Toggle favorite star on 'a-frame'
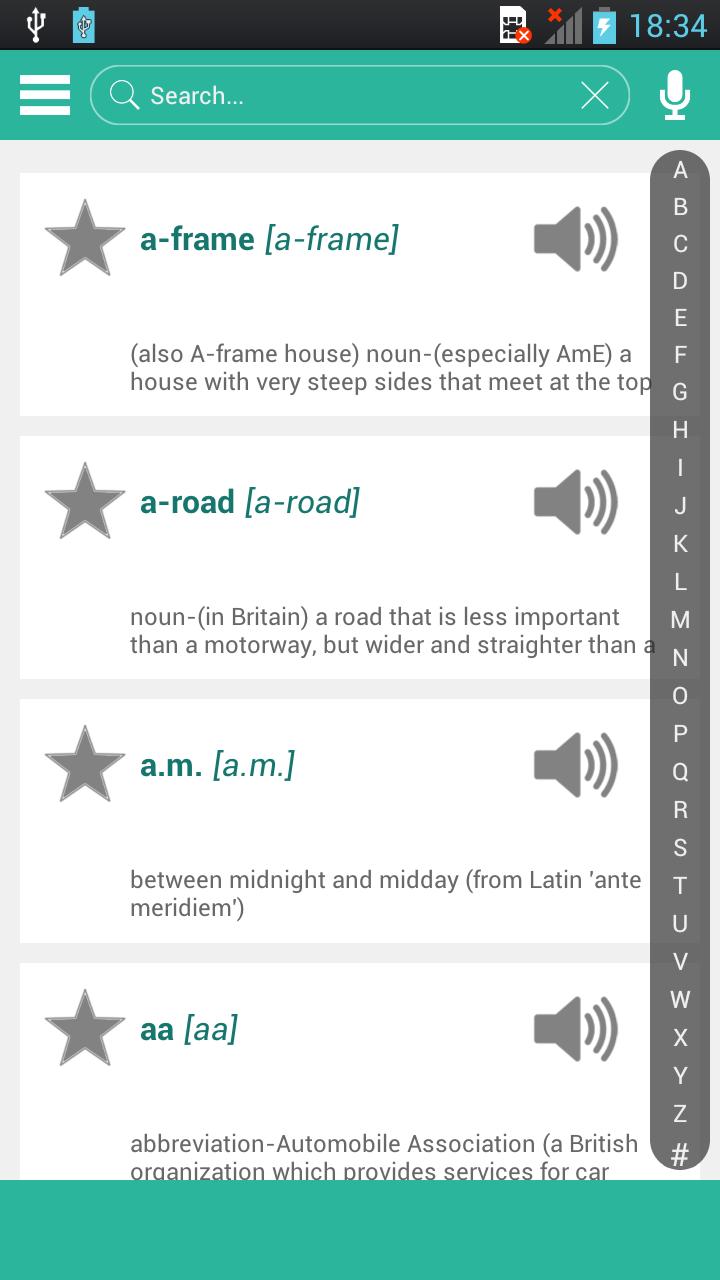Screen dimensions: 720x1280 [85, 239]
